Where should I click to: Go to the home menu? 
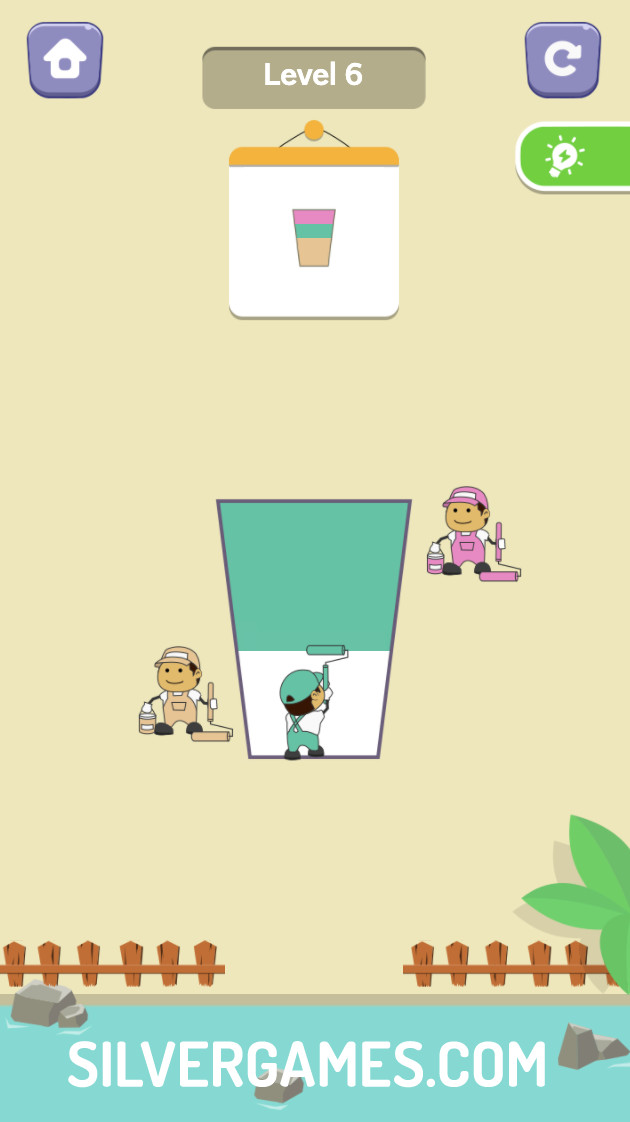pyautogui.click(x=65, y=60)
